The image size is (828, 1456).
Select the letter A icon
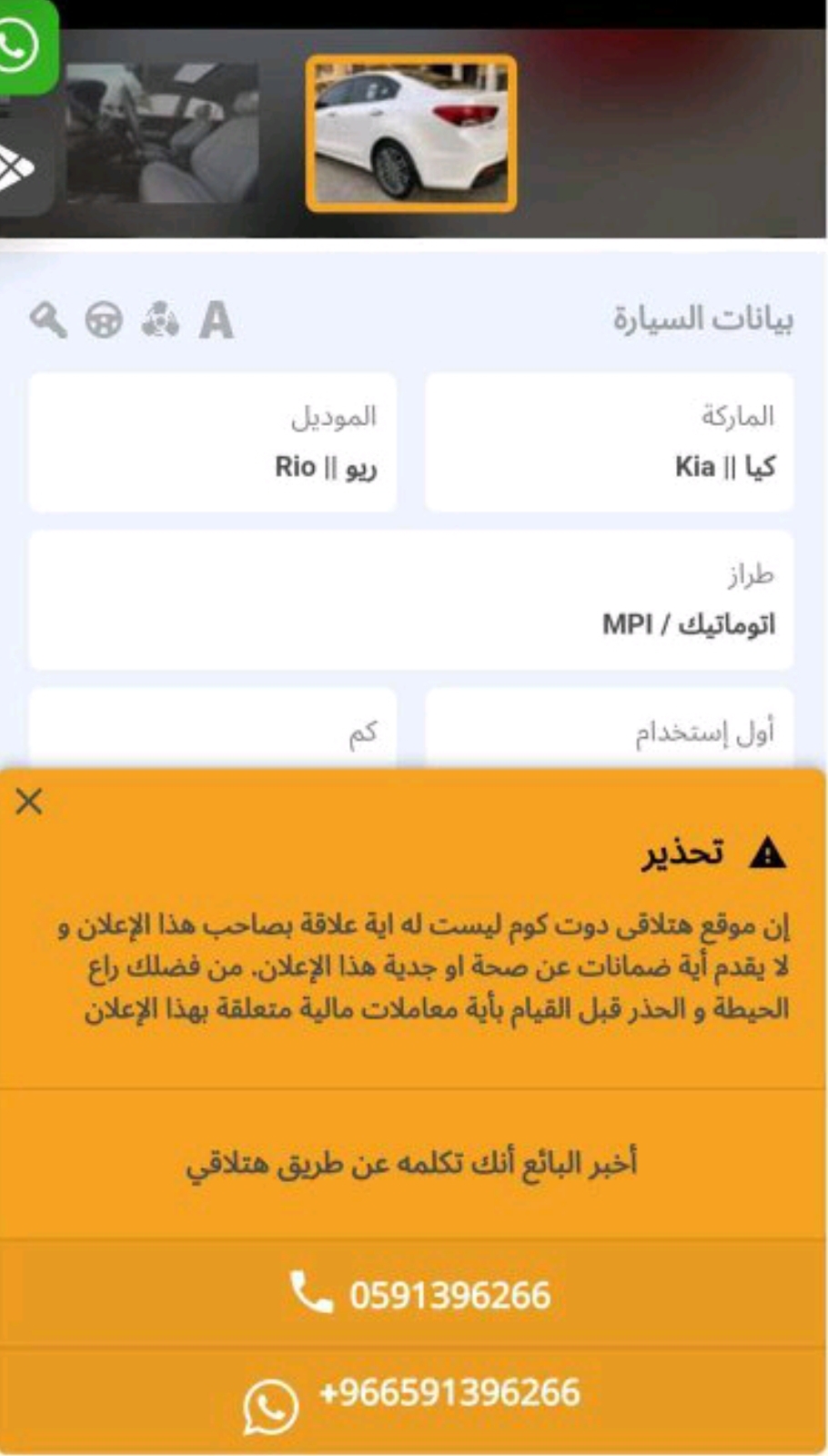[x=217, y=320]
